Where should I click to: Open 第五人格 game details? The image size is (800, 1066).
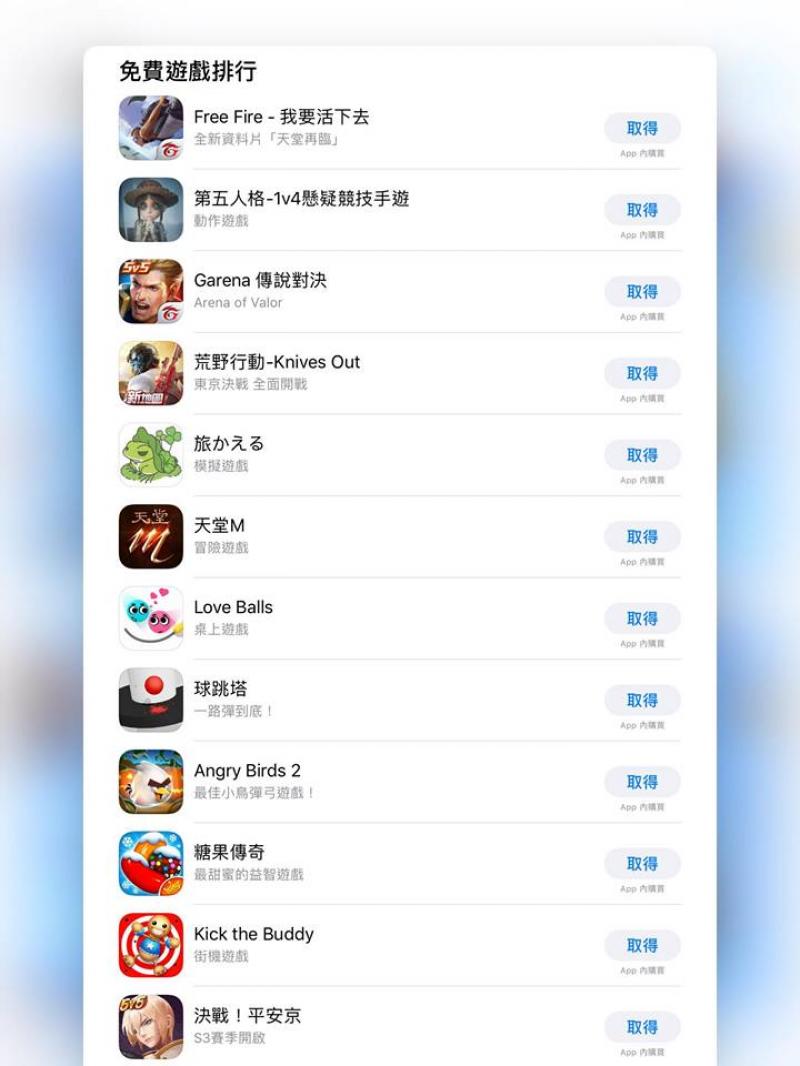[300, 199]
